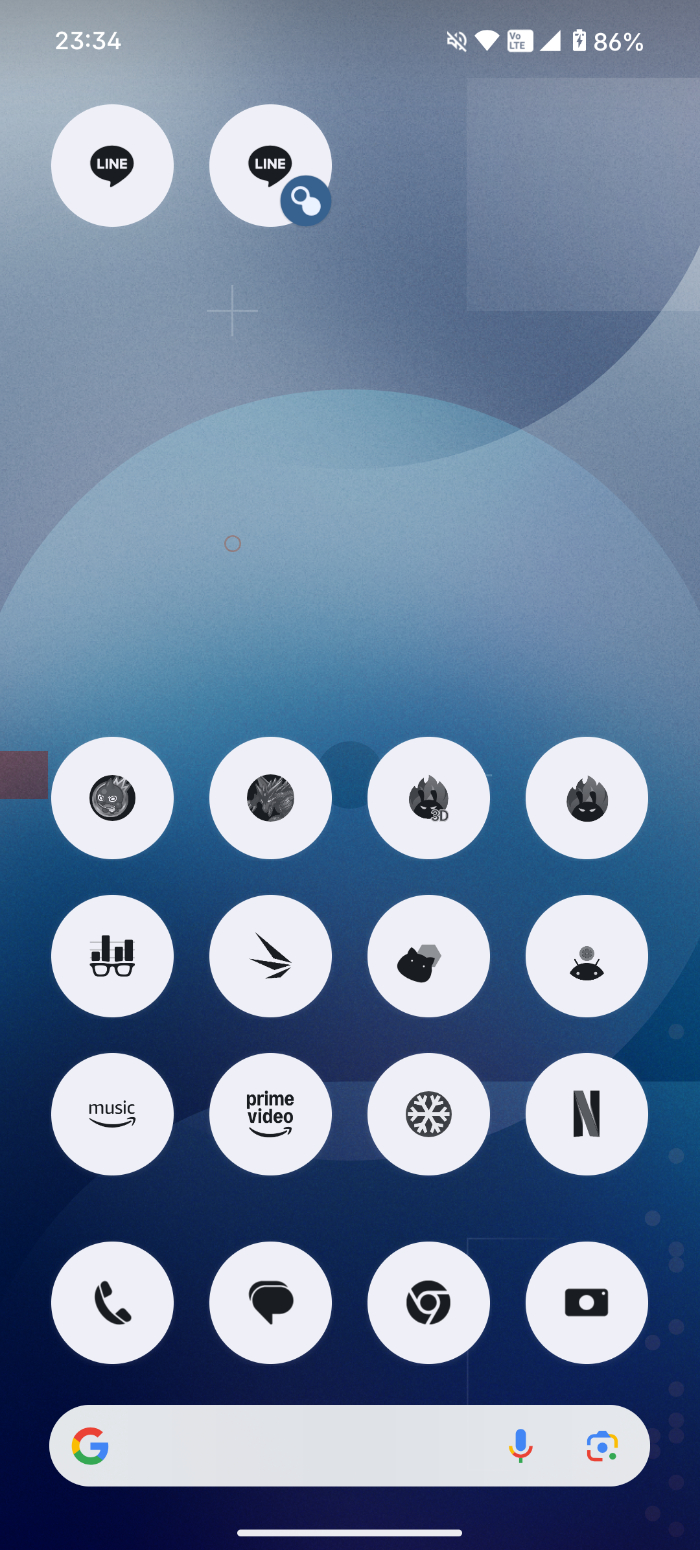Launch the 3DMark app
700x1550 pixels.
[270, 956]
